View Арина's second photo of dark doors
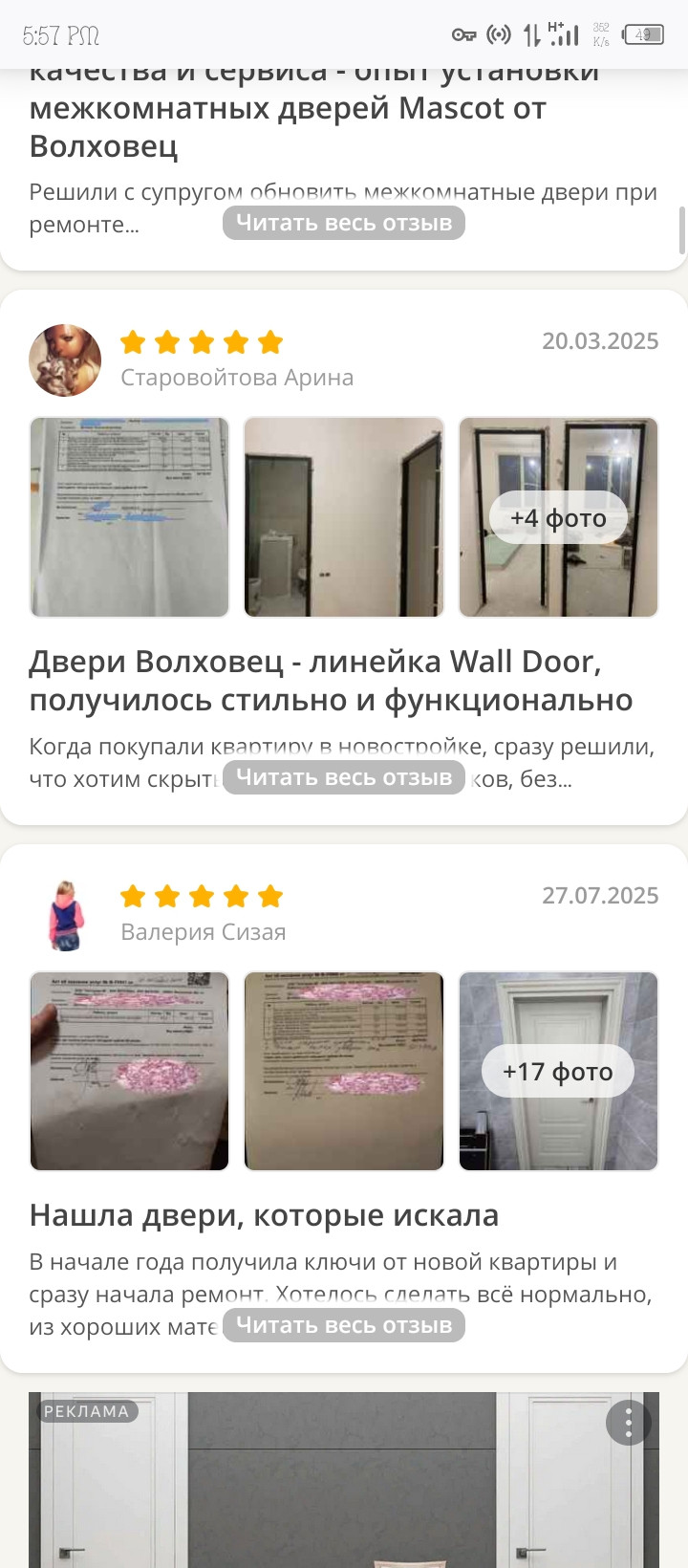The height and width of the screenshot is (1568, 688). click(344, 517)
